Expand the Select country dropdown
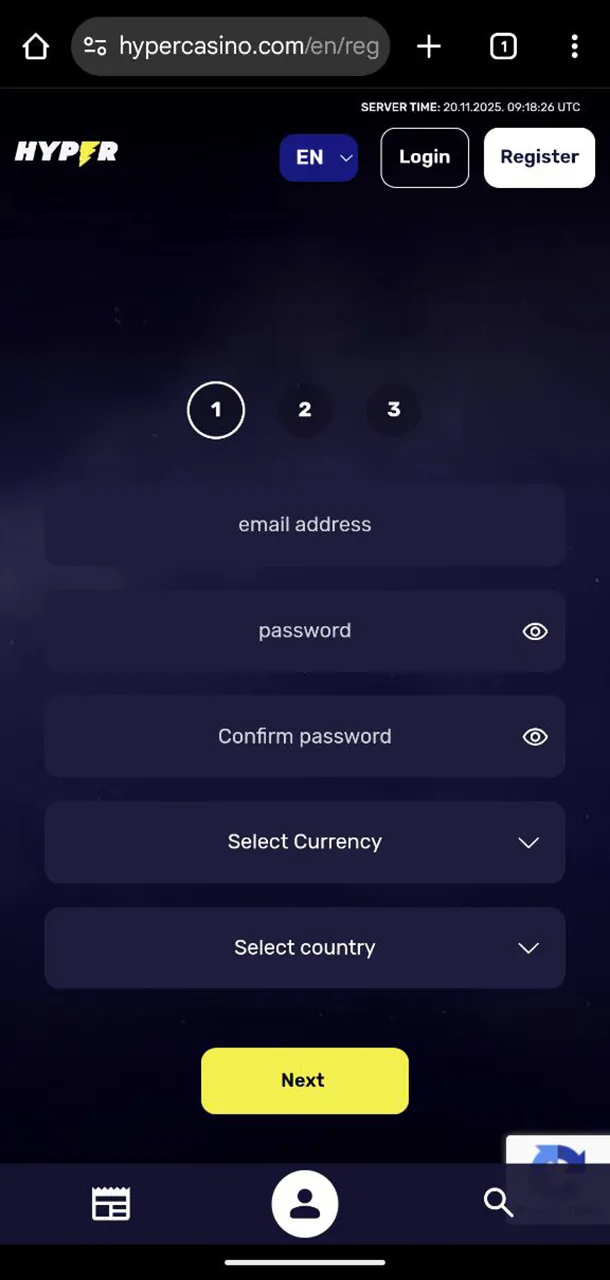This screenshot has width=610, height=1280. [304, 948]
